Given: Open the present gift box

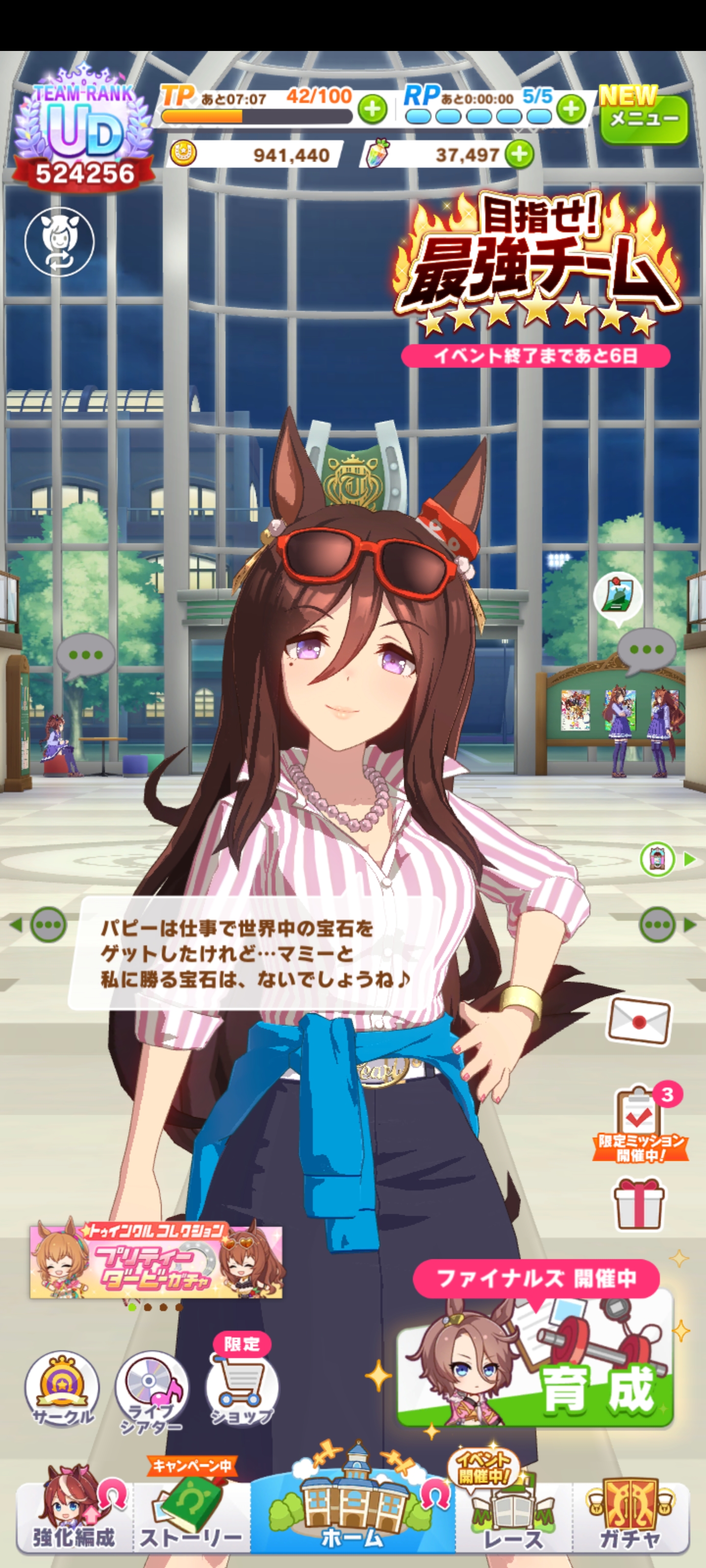Looking at the screenshot, I should (x=637, y=1204).
